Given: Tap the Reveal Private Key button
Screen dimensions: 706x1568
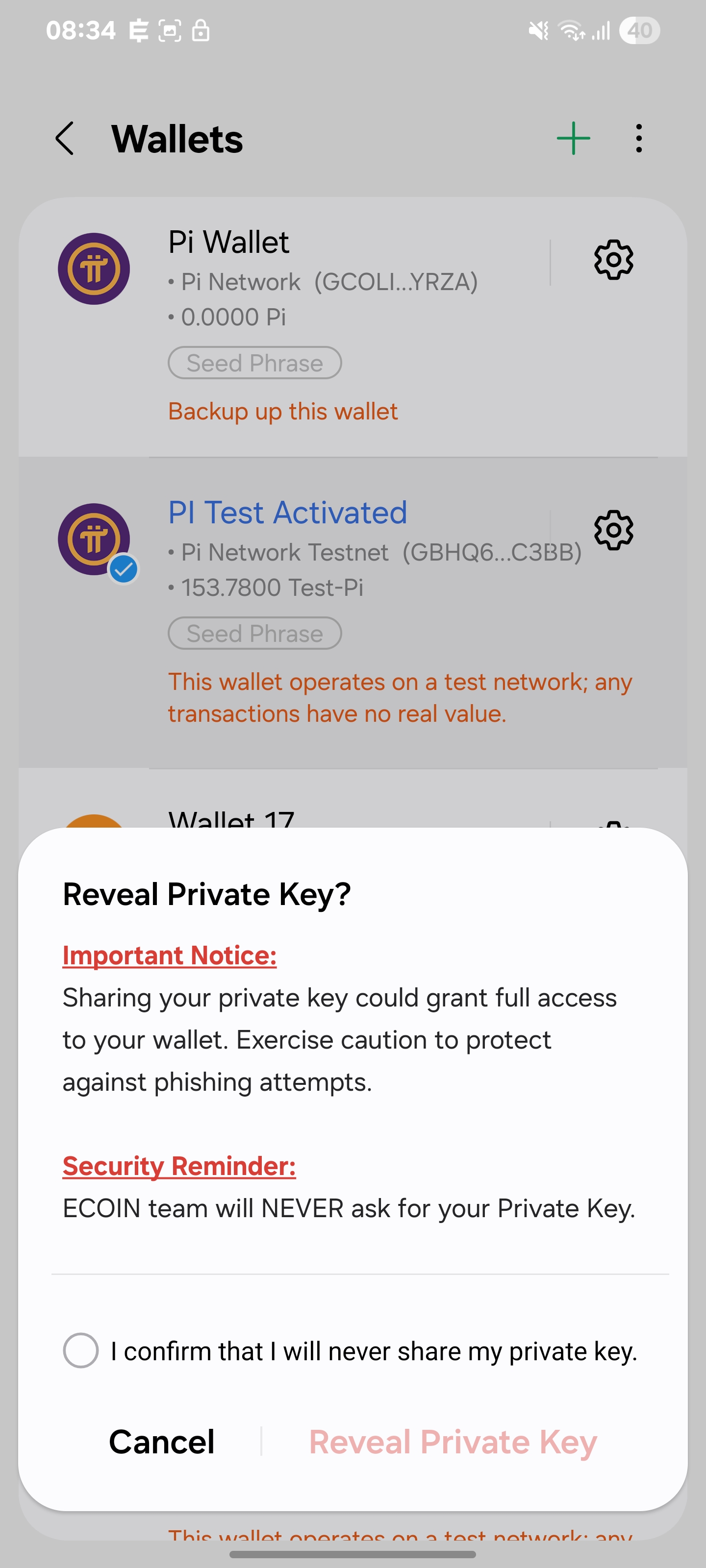Looking at the screenshot, I should click(453, 1442).
